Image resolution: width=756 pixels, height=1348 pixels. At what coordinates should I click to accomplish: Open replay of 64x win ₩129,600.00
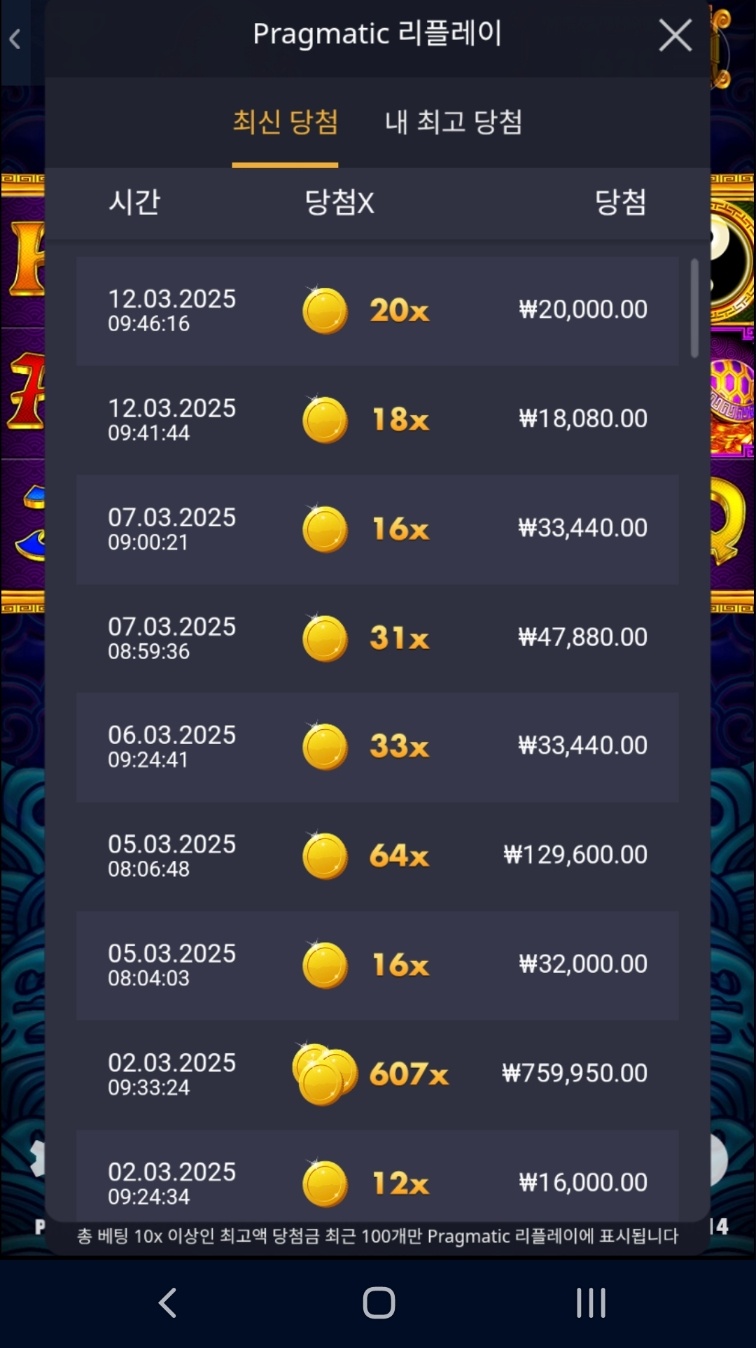coord(377,855)
